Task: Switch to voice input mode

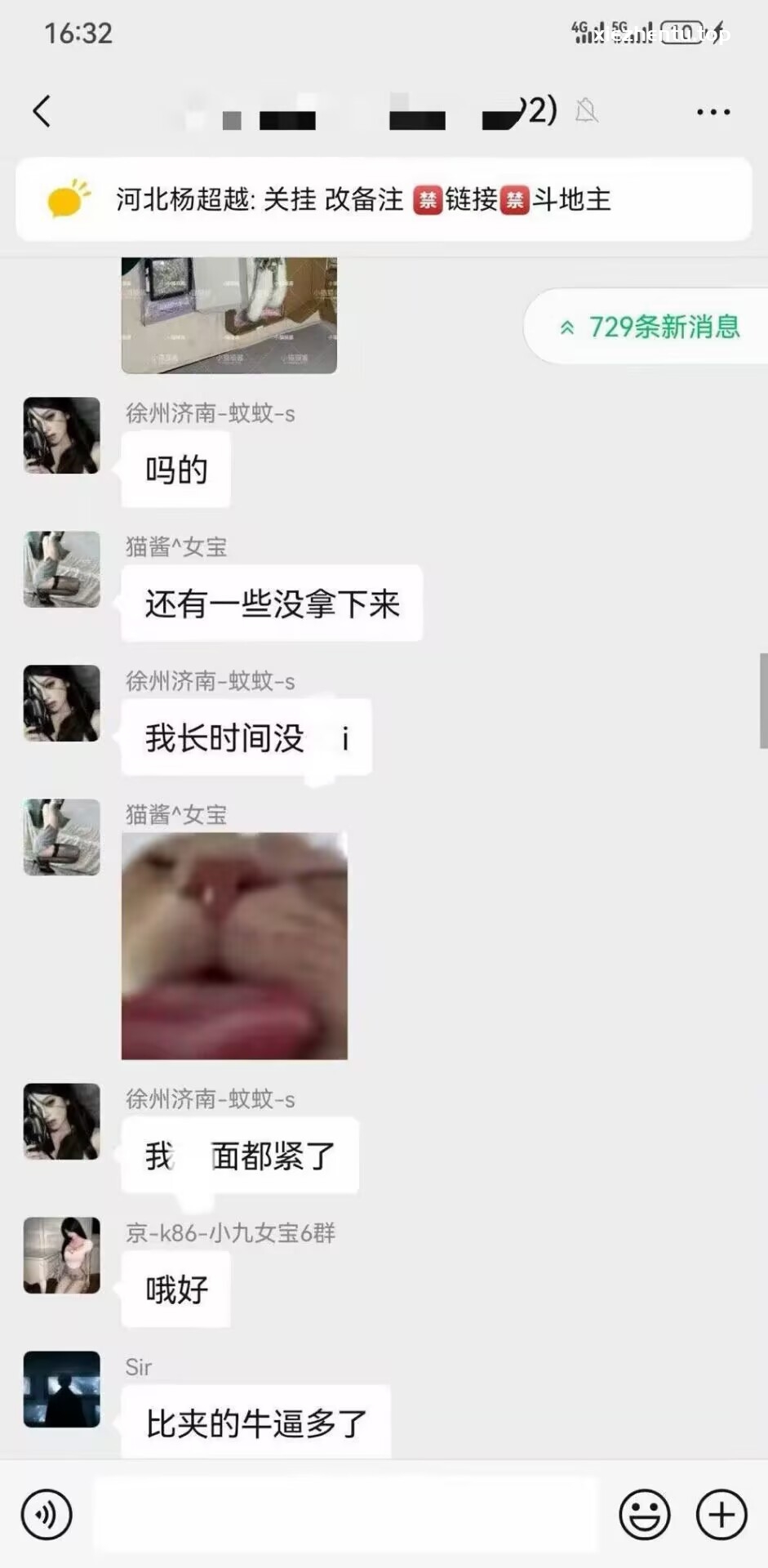Action: (47, 1515)
